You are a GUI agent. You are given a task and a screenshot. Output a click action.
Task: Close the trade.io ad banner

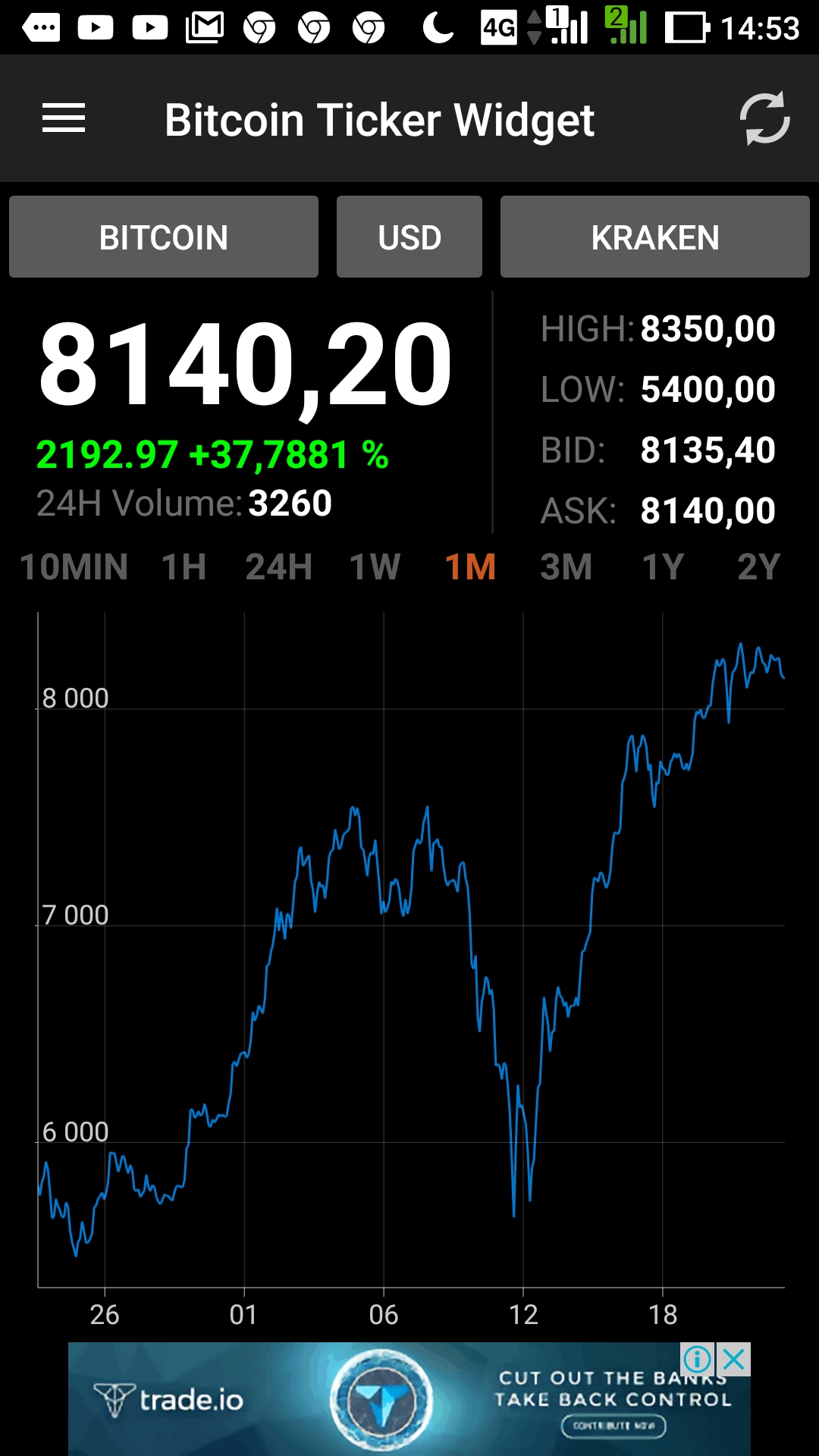[x=733, y=1360]
